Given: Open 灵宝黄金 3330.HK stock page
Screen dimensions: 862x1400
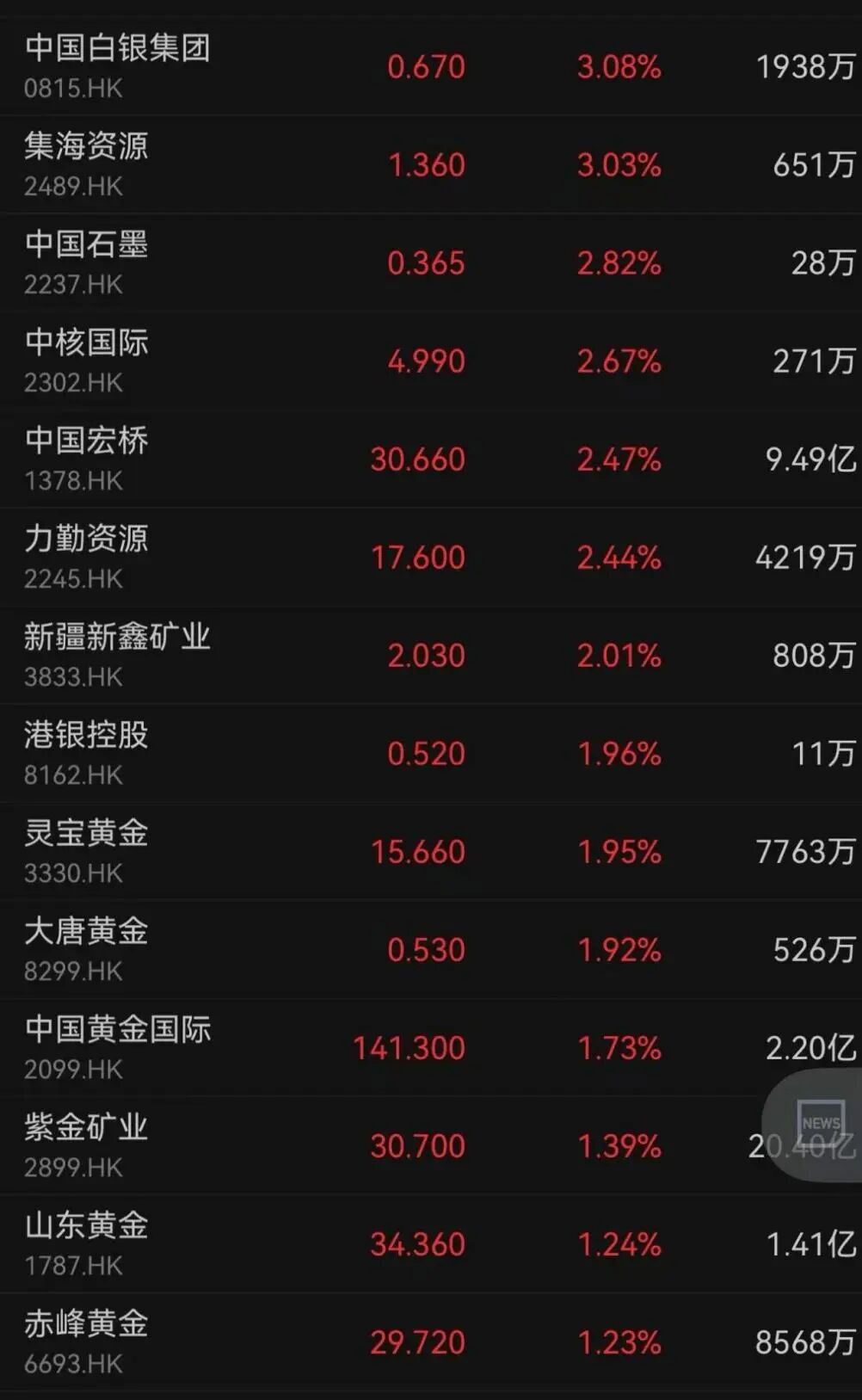Looking at the screenshot, I should pyautogui.click(x=86, y=850).
